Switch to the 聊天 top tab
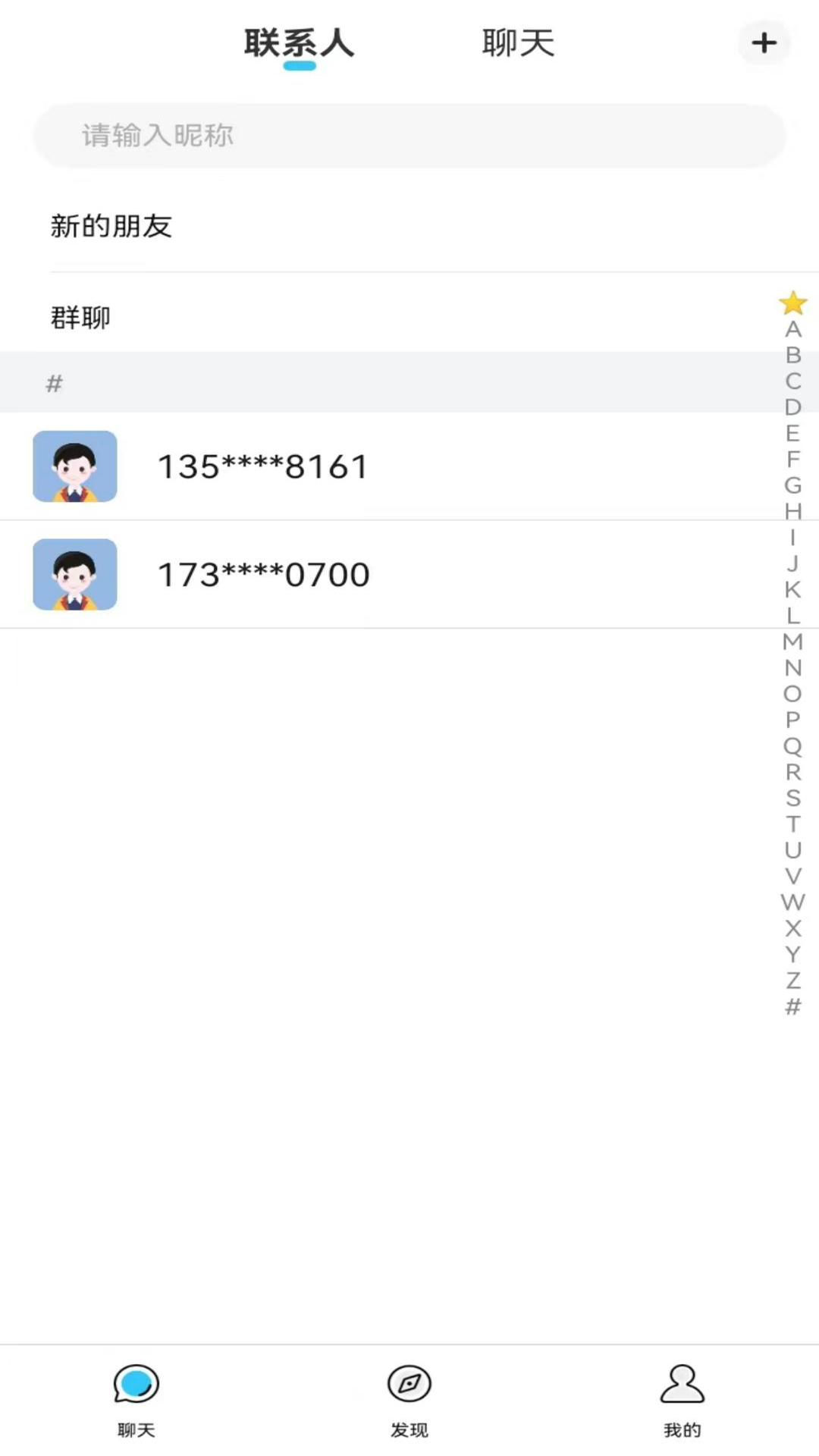The height and width of the screenshot is (1456, 819). (519, 43)
